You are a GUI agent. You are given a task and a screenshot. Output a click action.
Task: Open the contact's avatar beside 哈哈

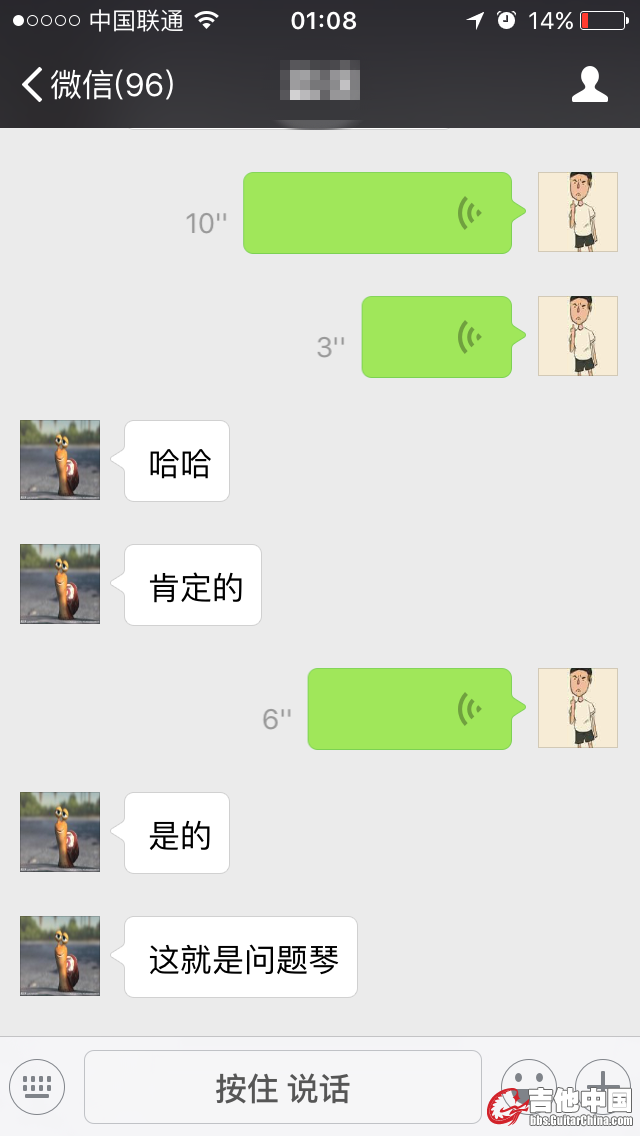[60, 460]
